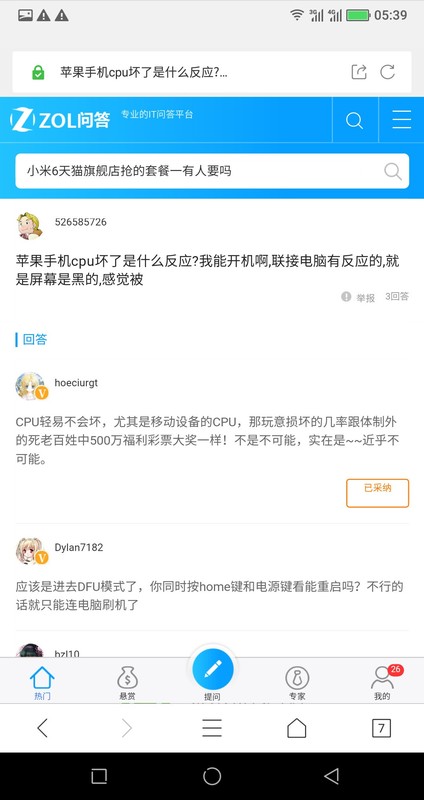
Task: Go back with the browser back arrow
Action: click(42, 728)
